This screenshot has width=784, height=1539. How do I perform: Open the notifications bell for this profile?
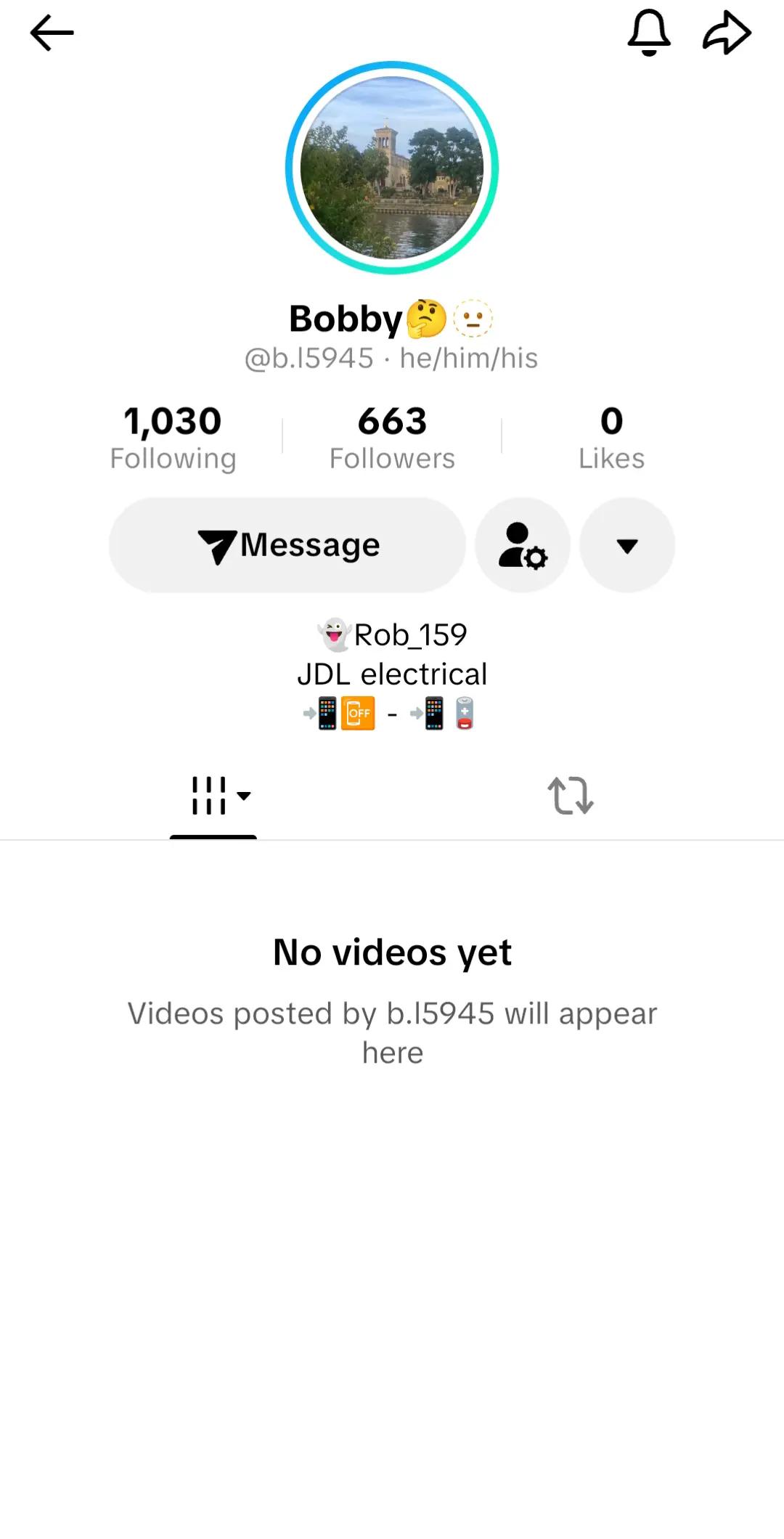[649, 33]
